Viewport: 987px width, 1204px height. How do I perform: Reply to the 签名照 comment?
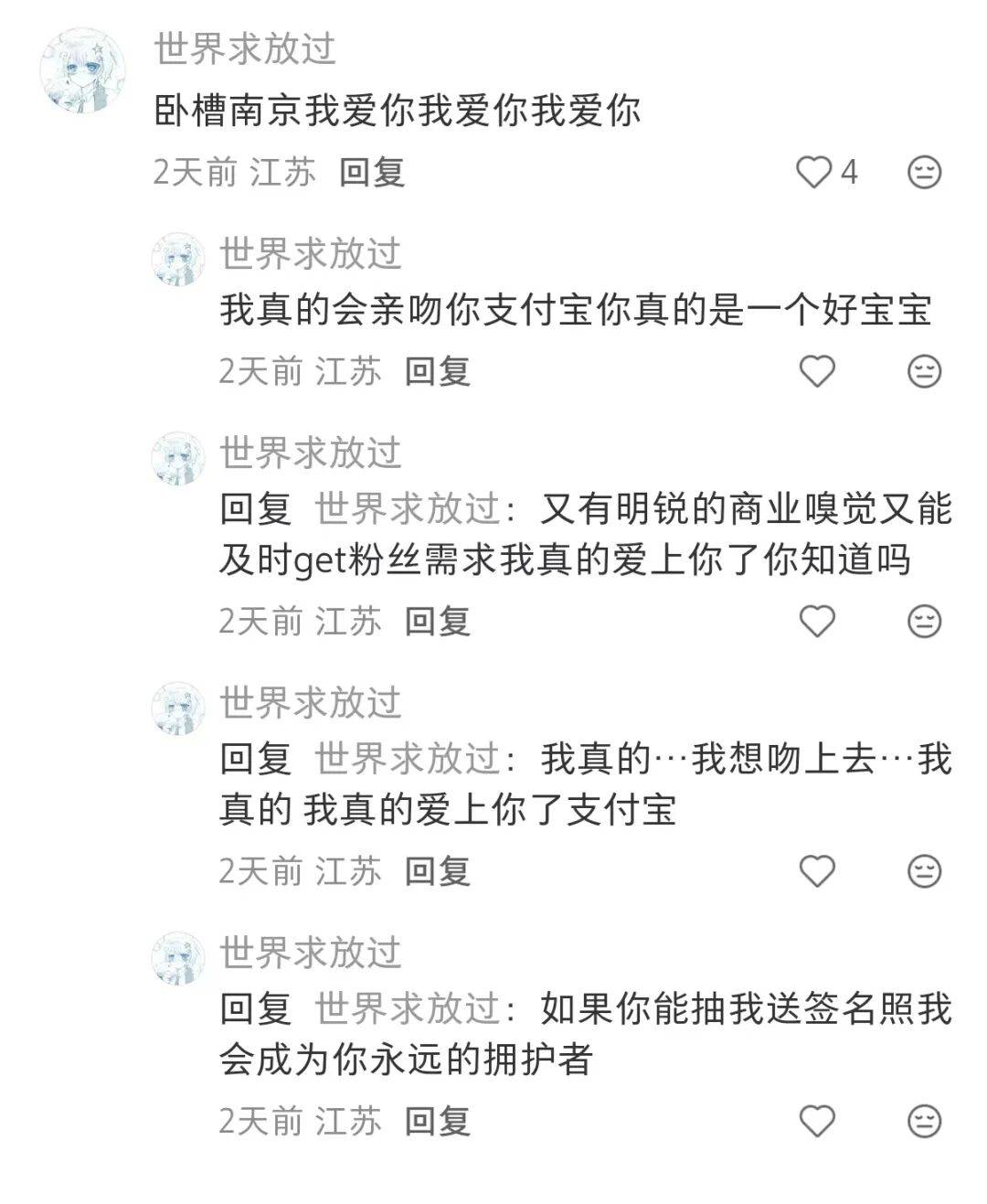point(437,1121)
